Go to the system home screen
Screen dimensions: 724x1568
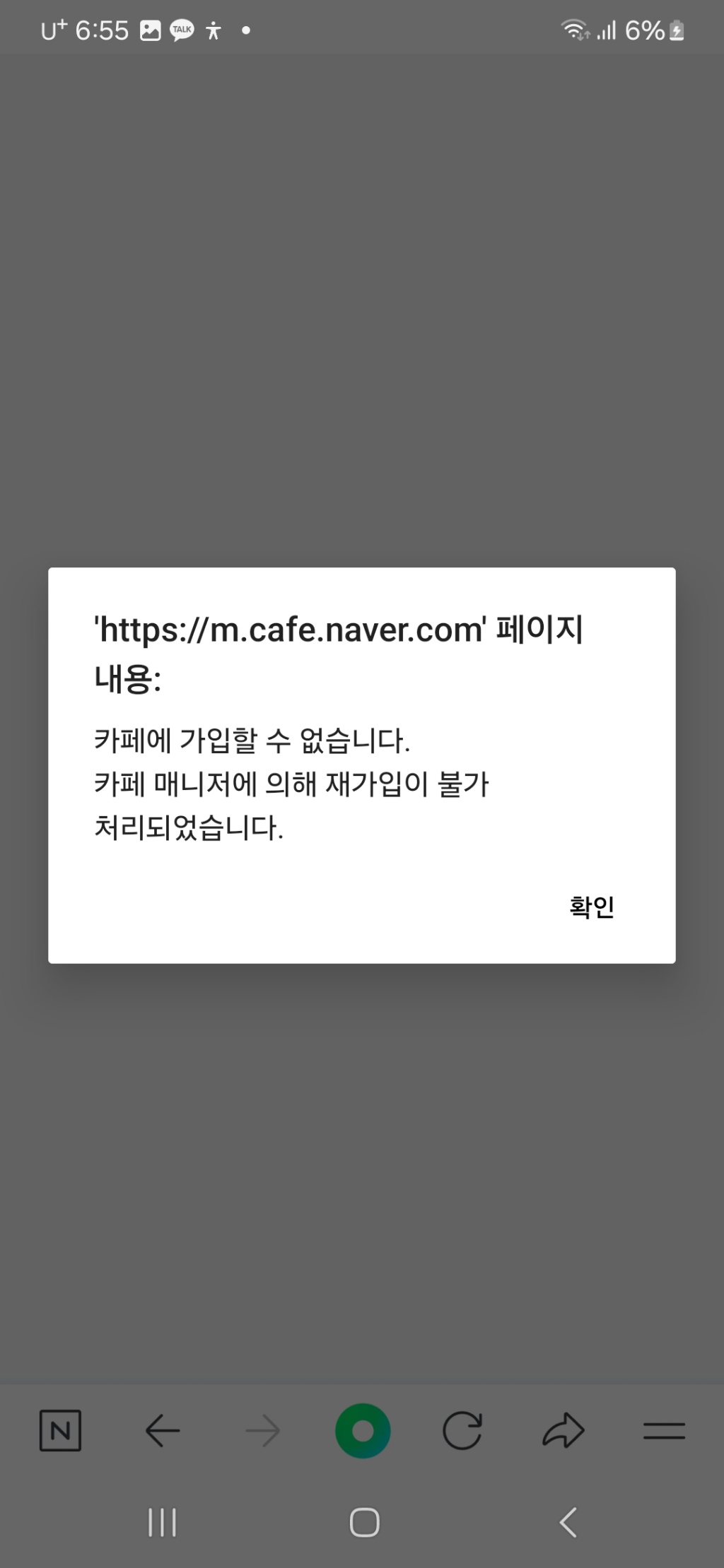tap(364, 1522)
